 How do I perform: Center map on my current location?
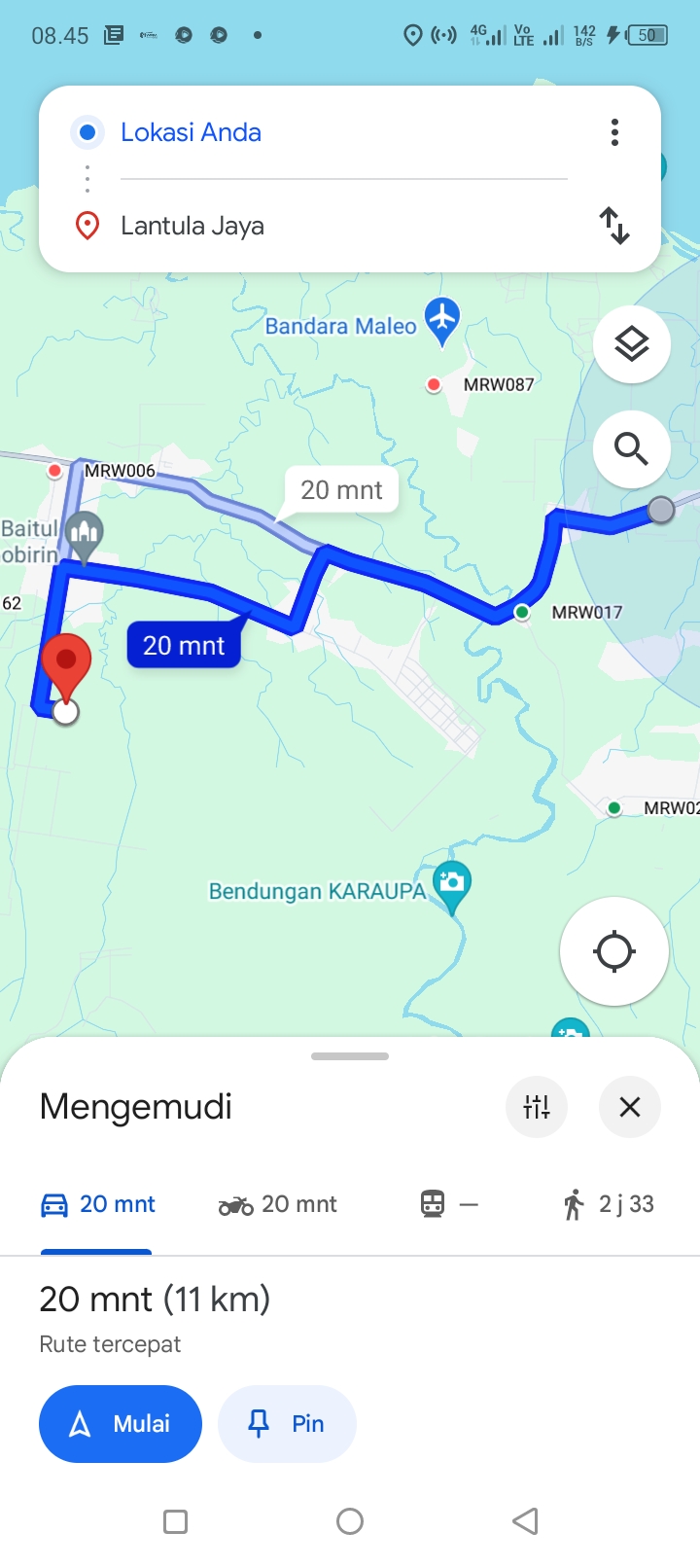coord(614,951)
